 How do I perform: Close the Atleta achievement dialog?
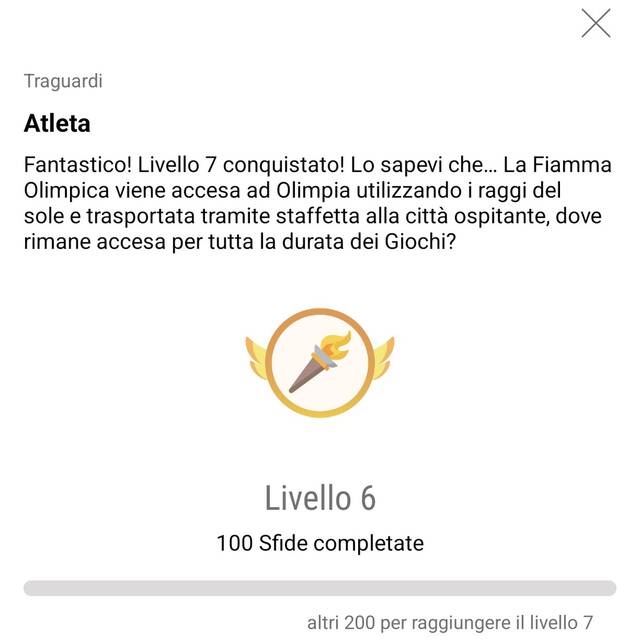[x=596, y=23]
